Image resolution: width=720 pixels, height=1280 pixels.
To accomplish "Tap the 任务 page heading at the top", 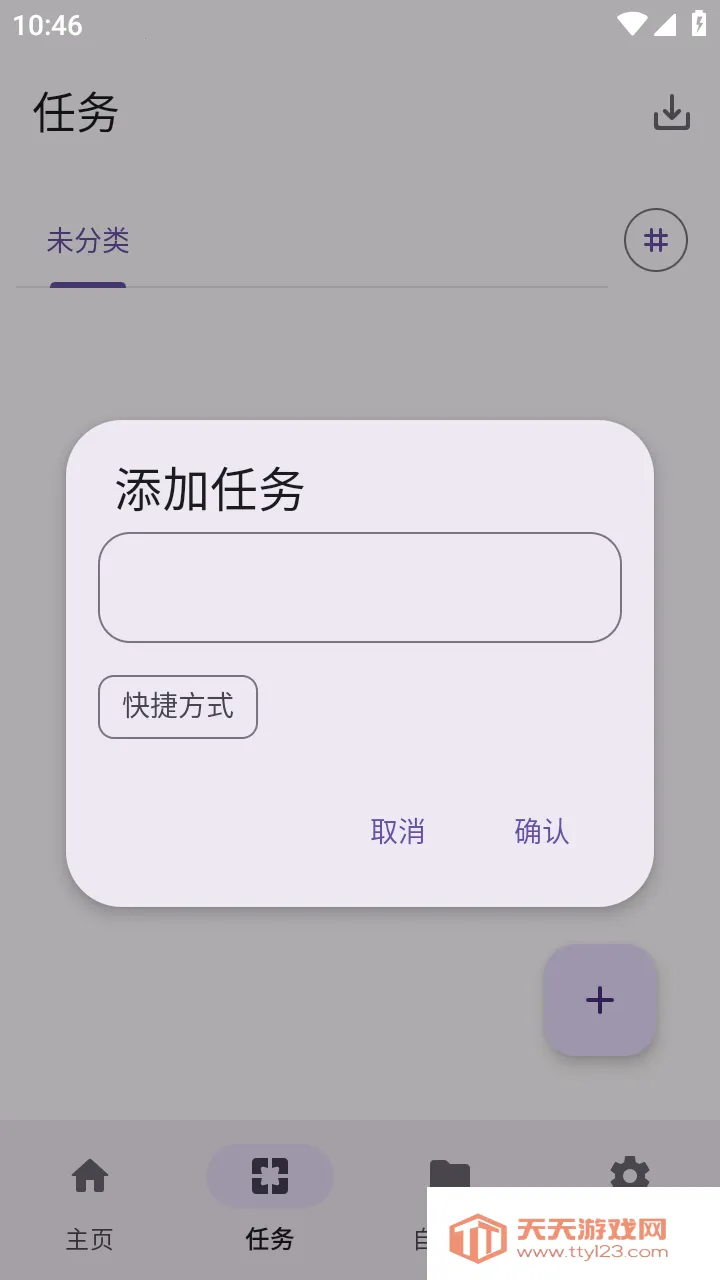I will coord(75,113).
